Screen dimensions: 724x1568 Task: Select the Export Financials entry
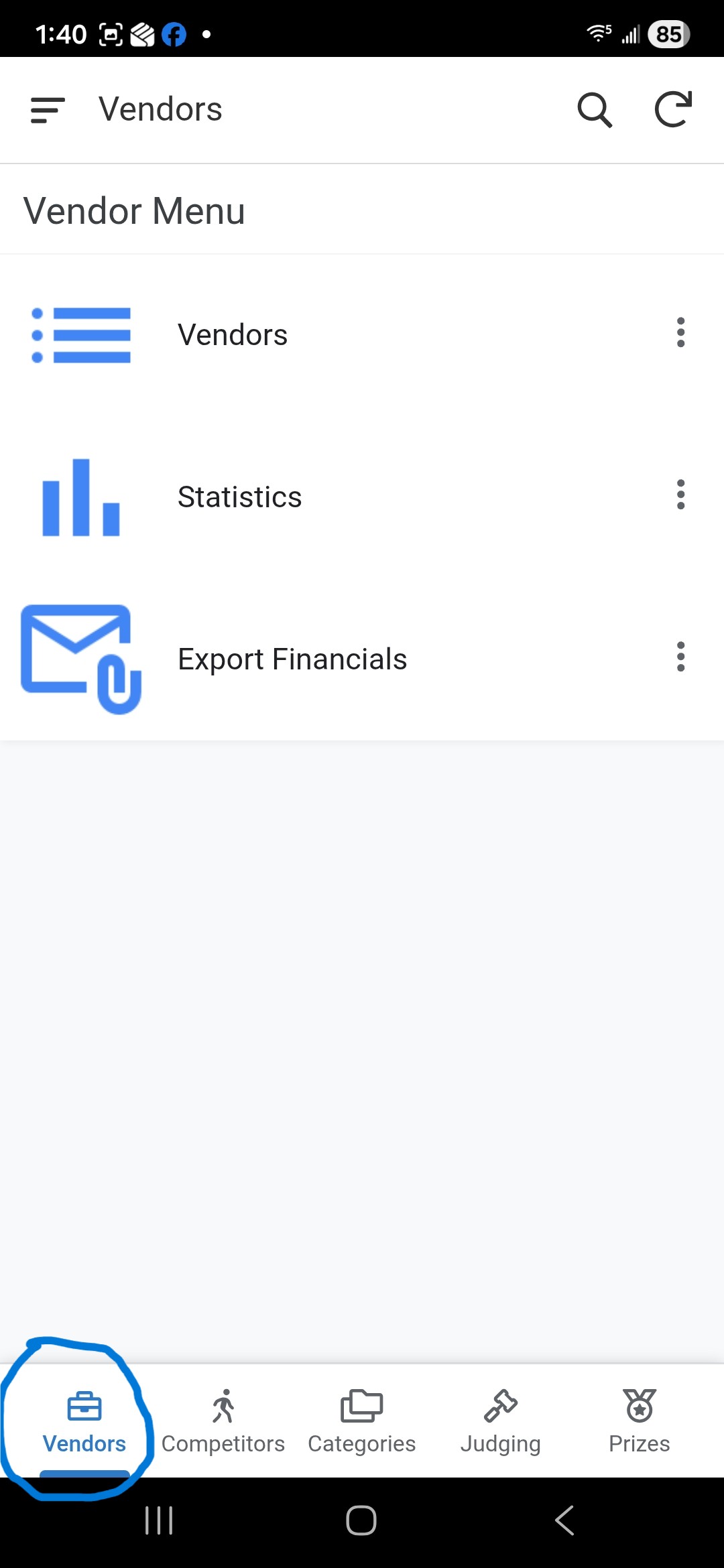292,658
